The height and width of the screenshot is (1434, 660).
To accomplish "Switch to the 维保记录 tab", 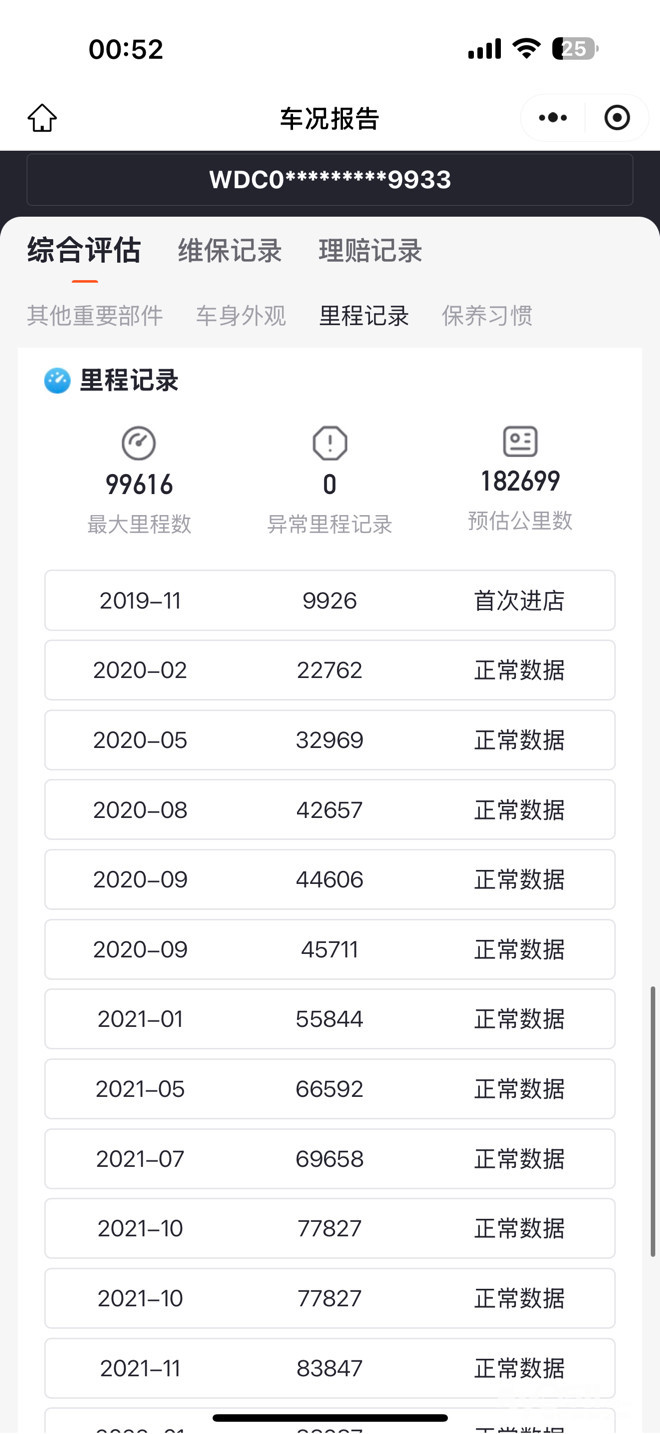I will (x=230, y=251).
